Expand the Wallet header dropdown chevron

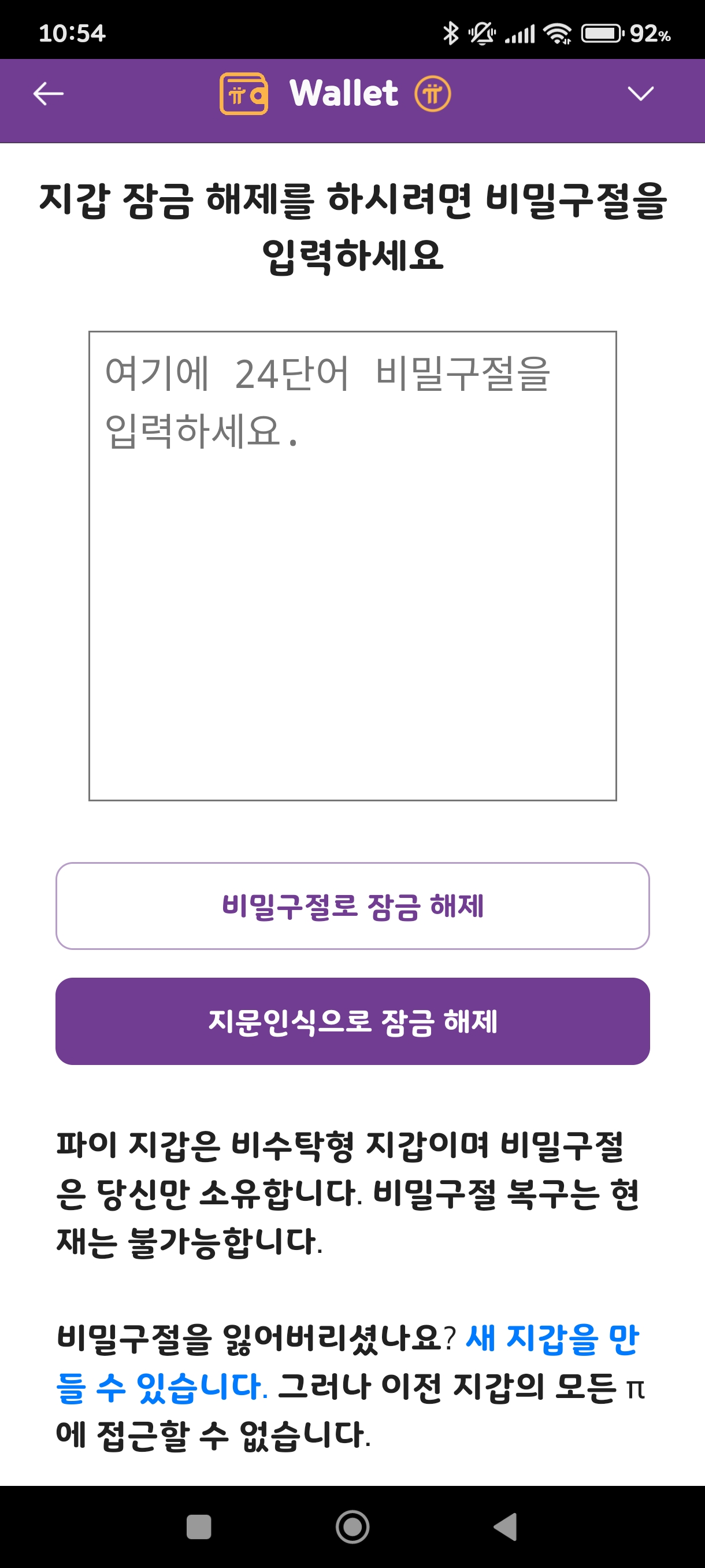tap(640, 94)
